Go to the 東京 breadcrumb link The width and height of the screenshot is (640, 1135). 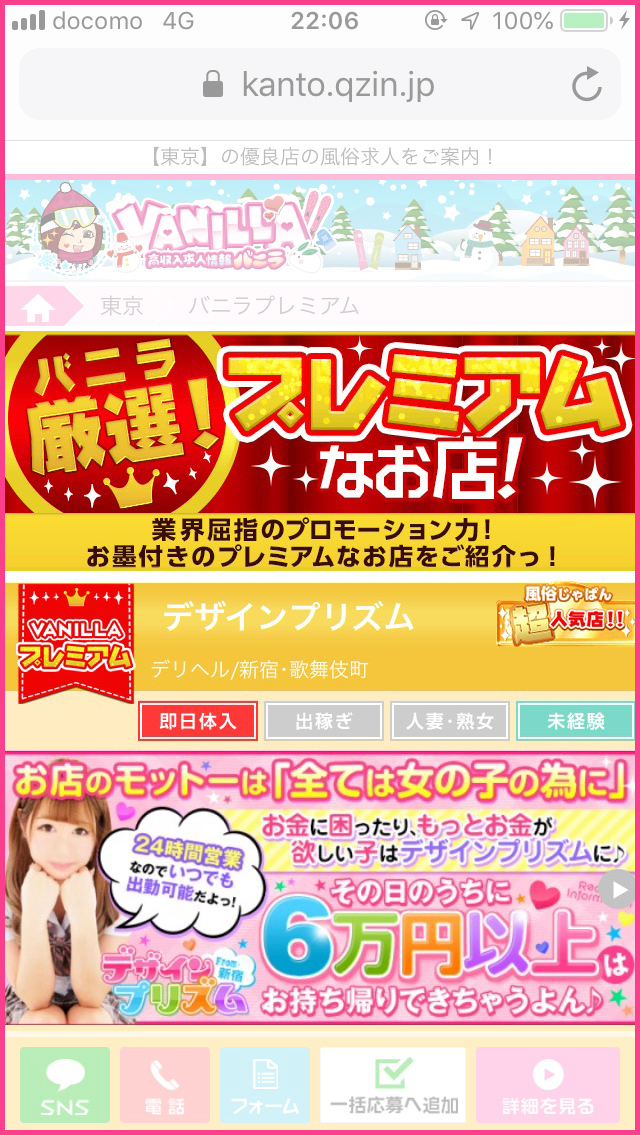point(122,307)
